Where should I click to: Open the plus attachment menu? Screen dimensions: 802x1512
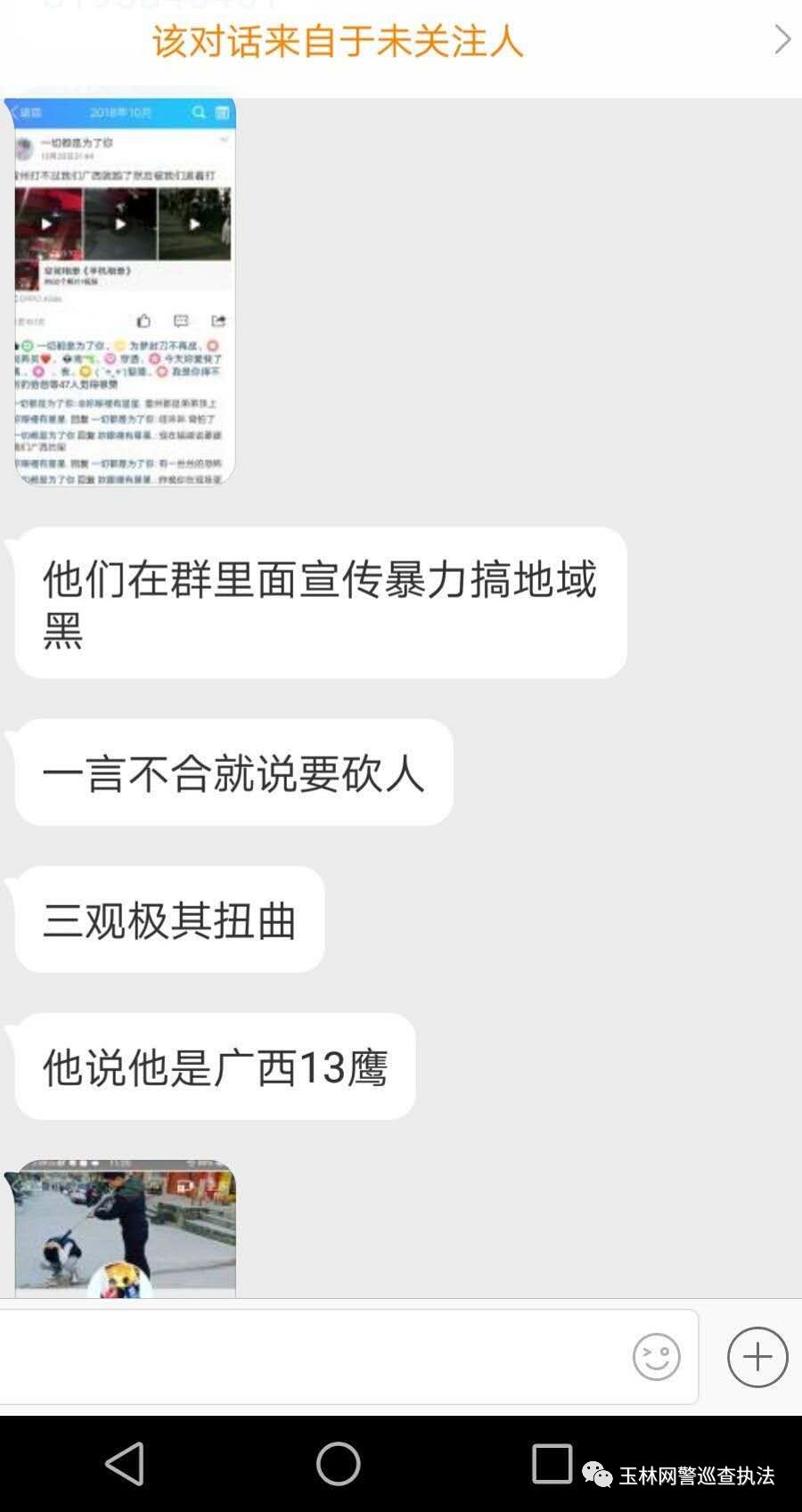[x=757, y=1357]
